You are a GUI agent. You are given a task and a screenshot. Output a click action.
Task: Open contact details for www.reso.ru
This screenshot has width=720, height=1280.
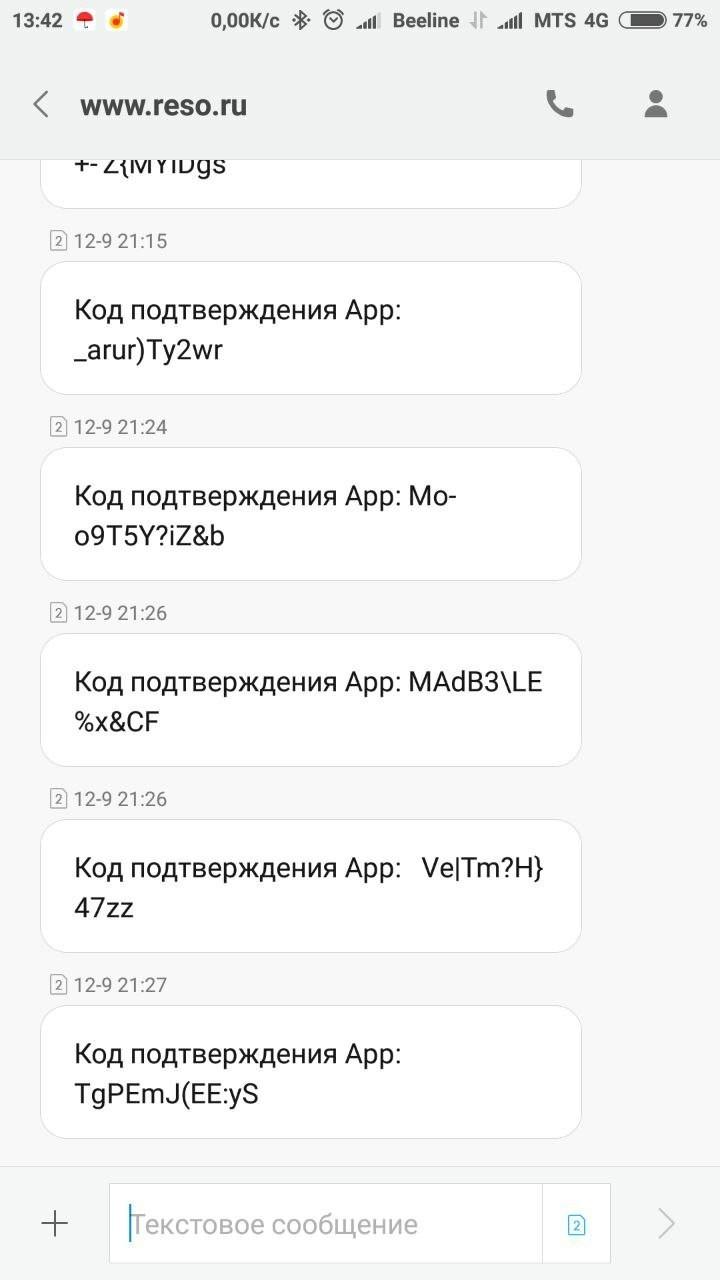656,104
